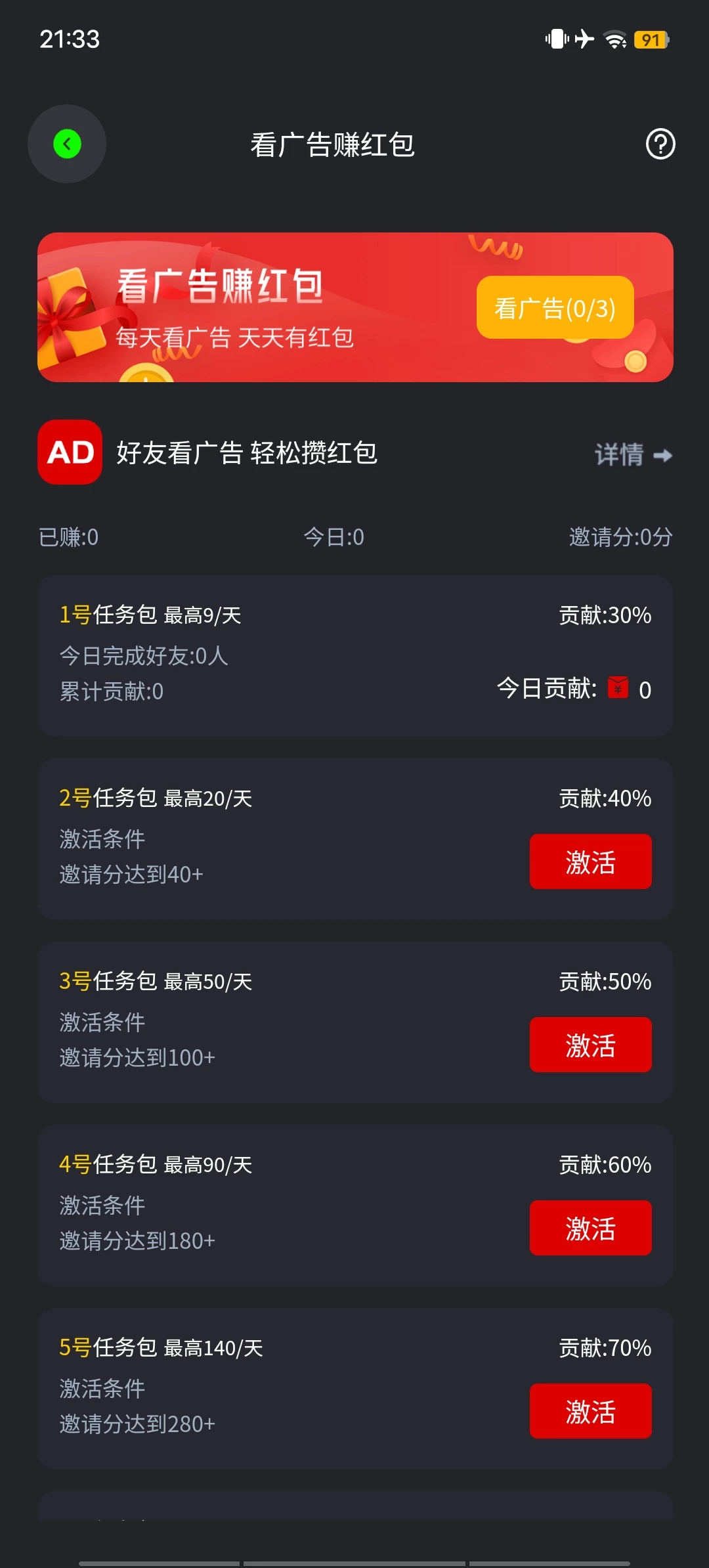Activate the 4号任务包 task pack

coord(590,1228)
